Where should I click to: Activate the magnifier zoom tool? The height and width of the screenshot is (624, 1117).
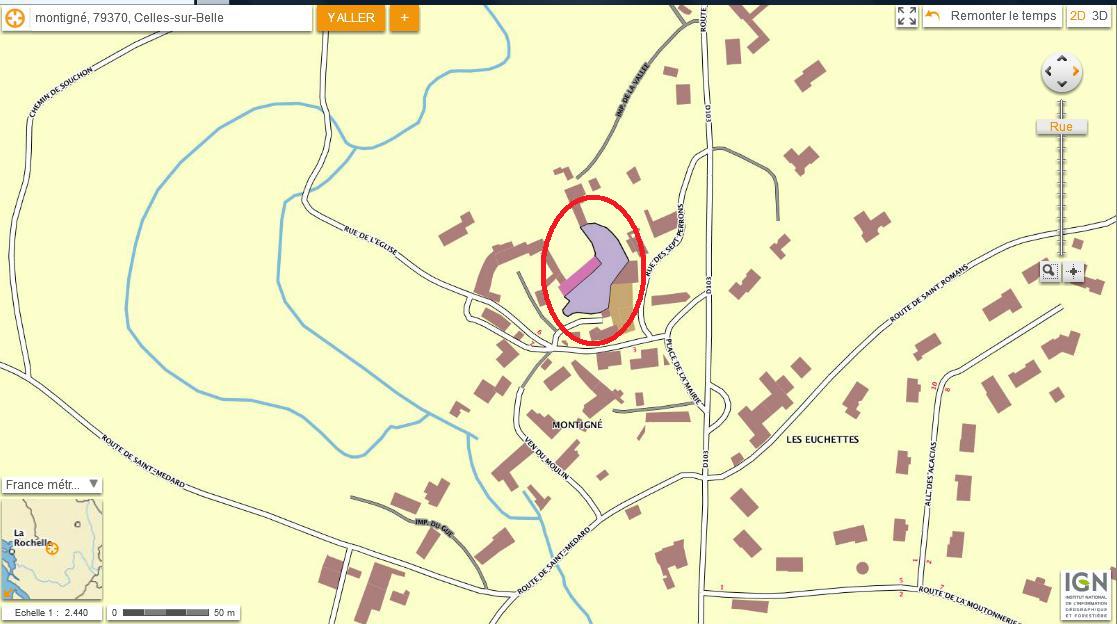(1049, 271)
